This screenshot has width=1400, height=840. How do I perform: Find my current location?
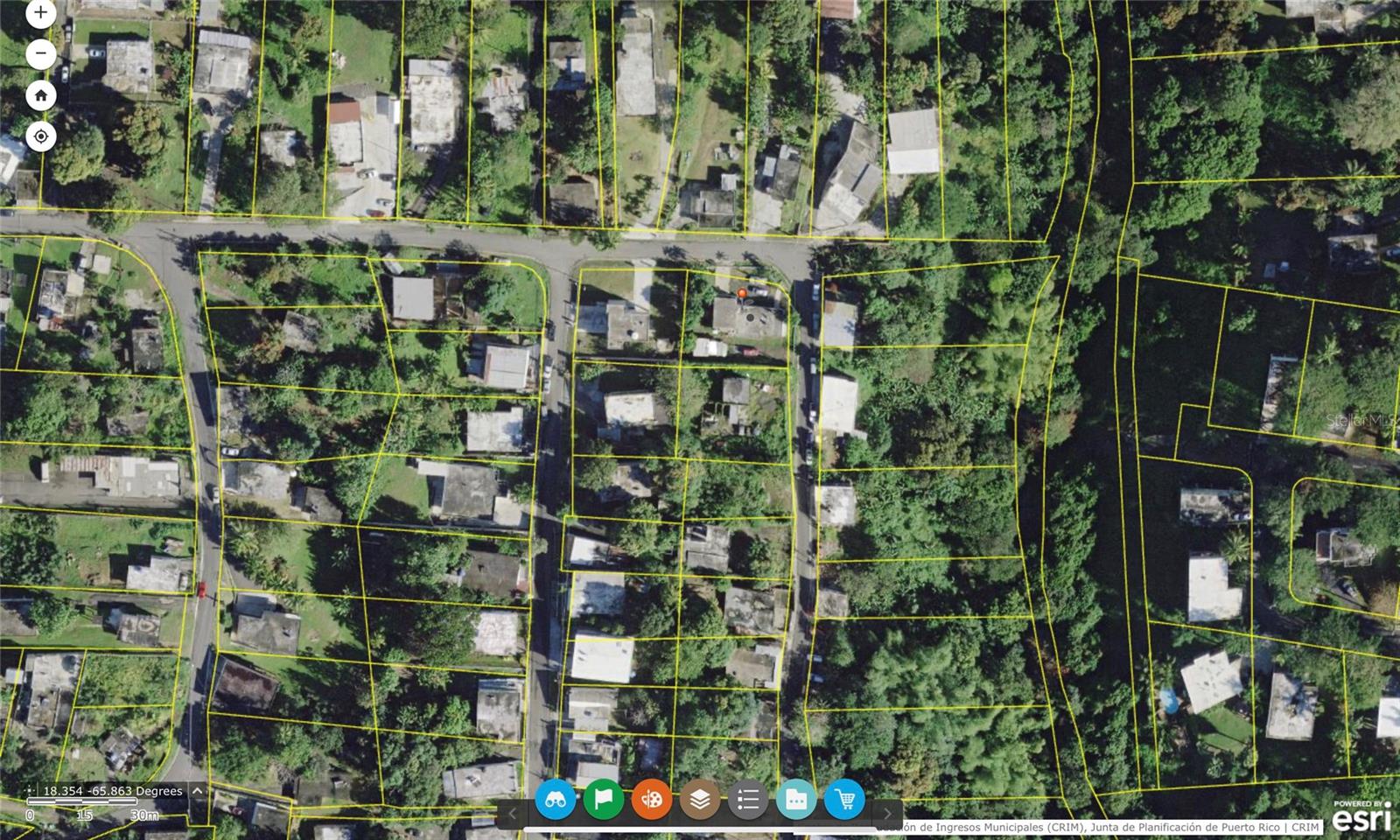40,136
